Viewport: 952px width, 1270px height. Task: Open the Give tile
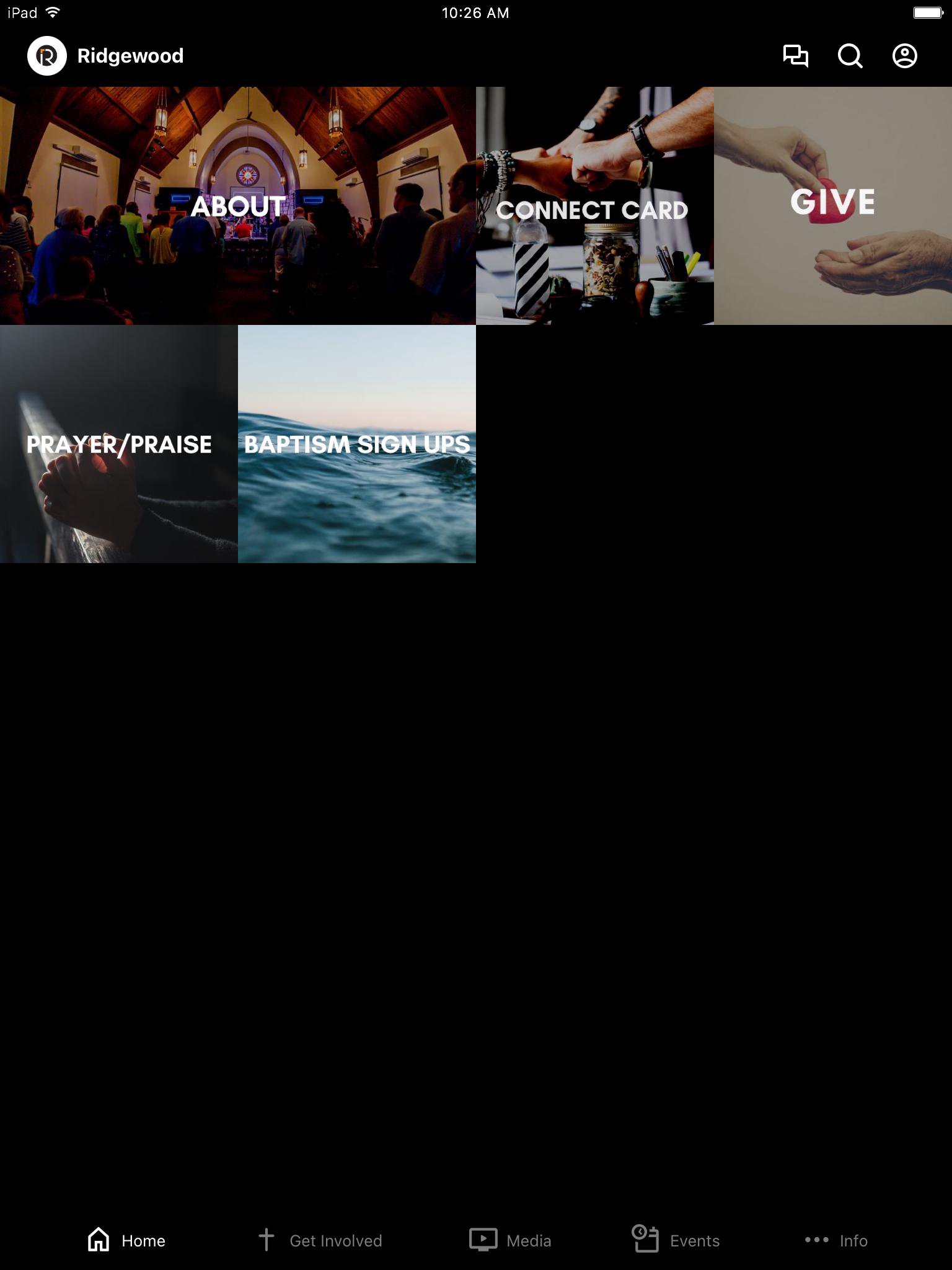833,206
